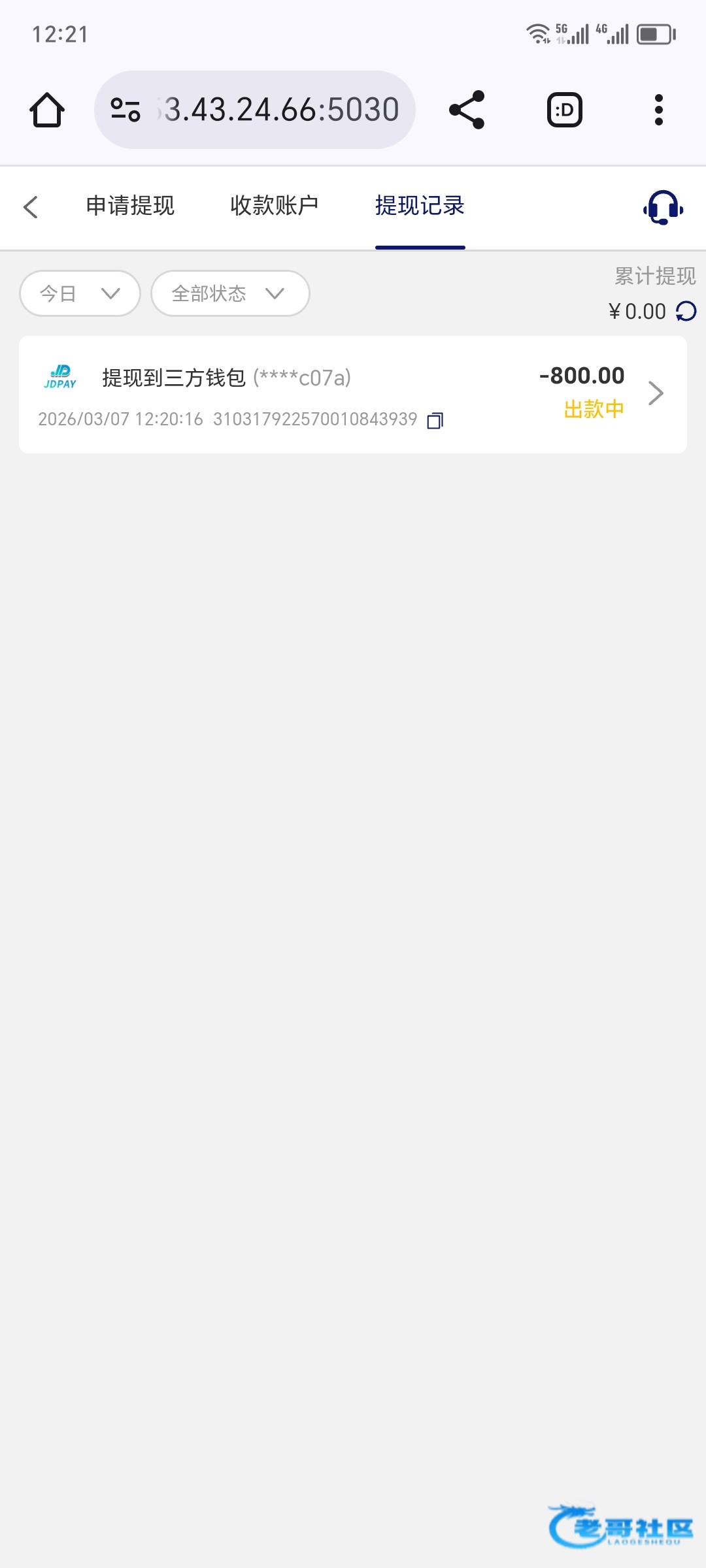The height and width of the screenshot is (1568, 706).
Task: Switch to the 申请提现 tab
Action: click(x=130, y=206)
